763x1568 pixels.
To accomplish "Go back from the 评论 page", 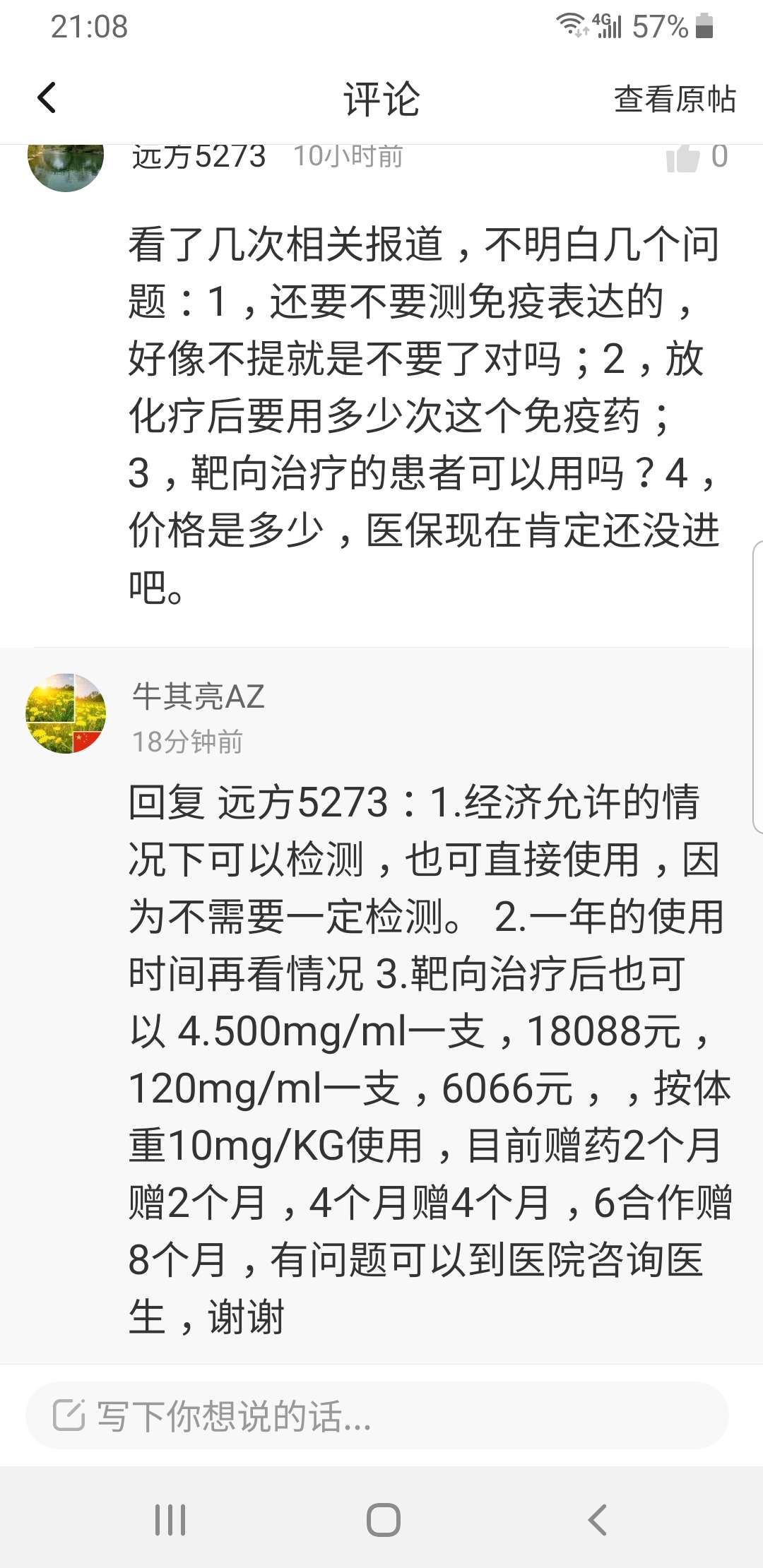I will pos(47,98).
